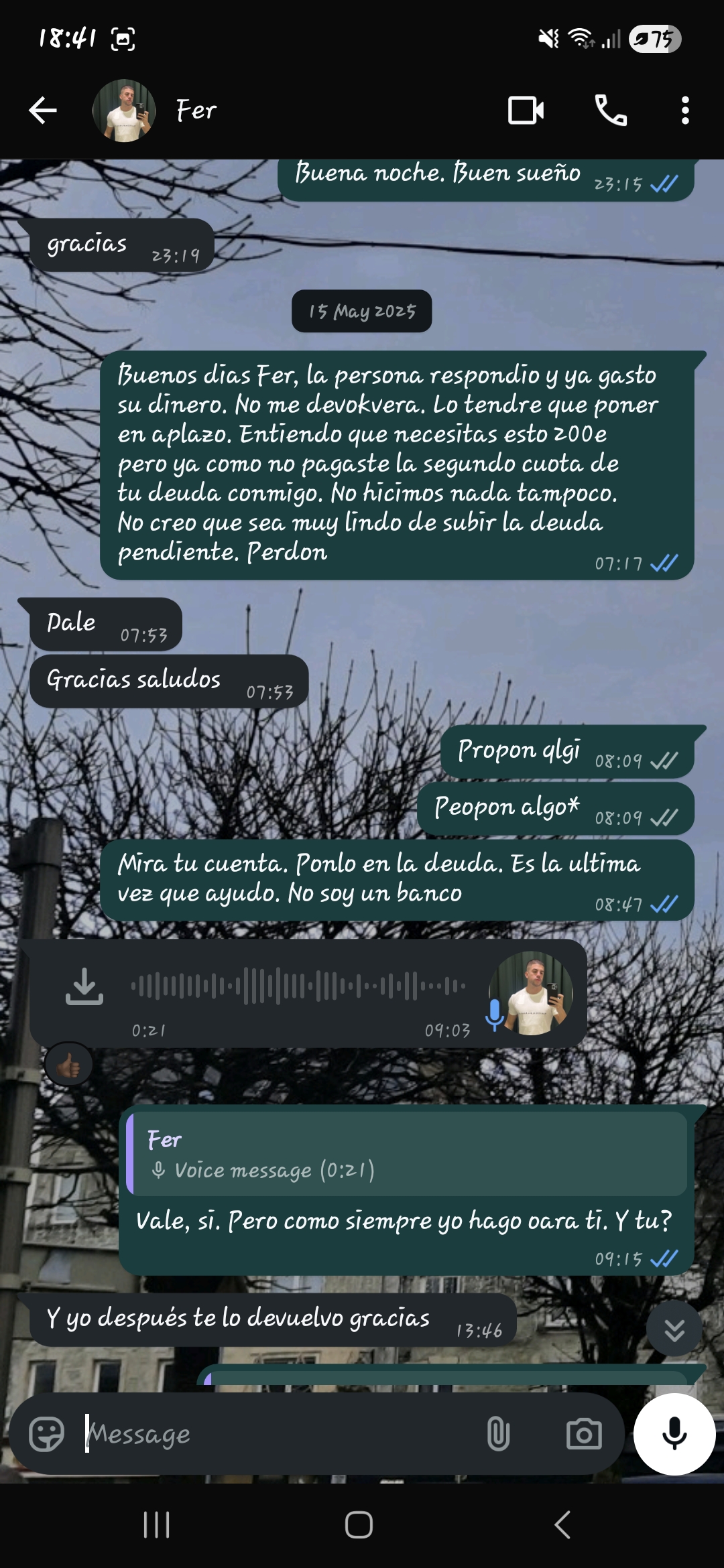Tap the voice message microphone button
Screen dimensions: 724x1568
[x=674, y=1434]
